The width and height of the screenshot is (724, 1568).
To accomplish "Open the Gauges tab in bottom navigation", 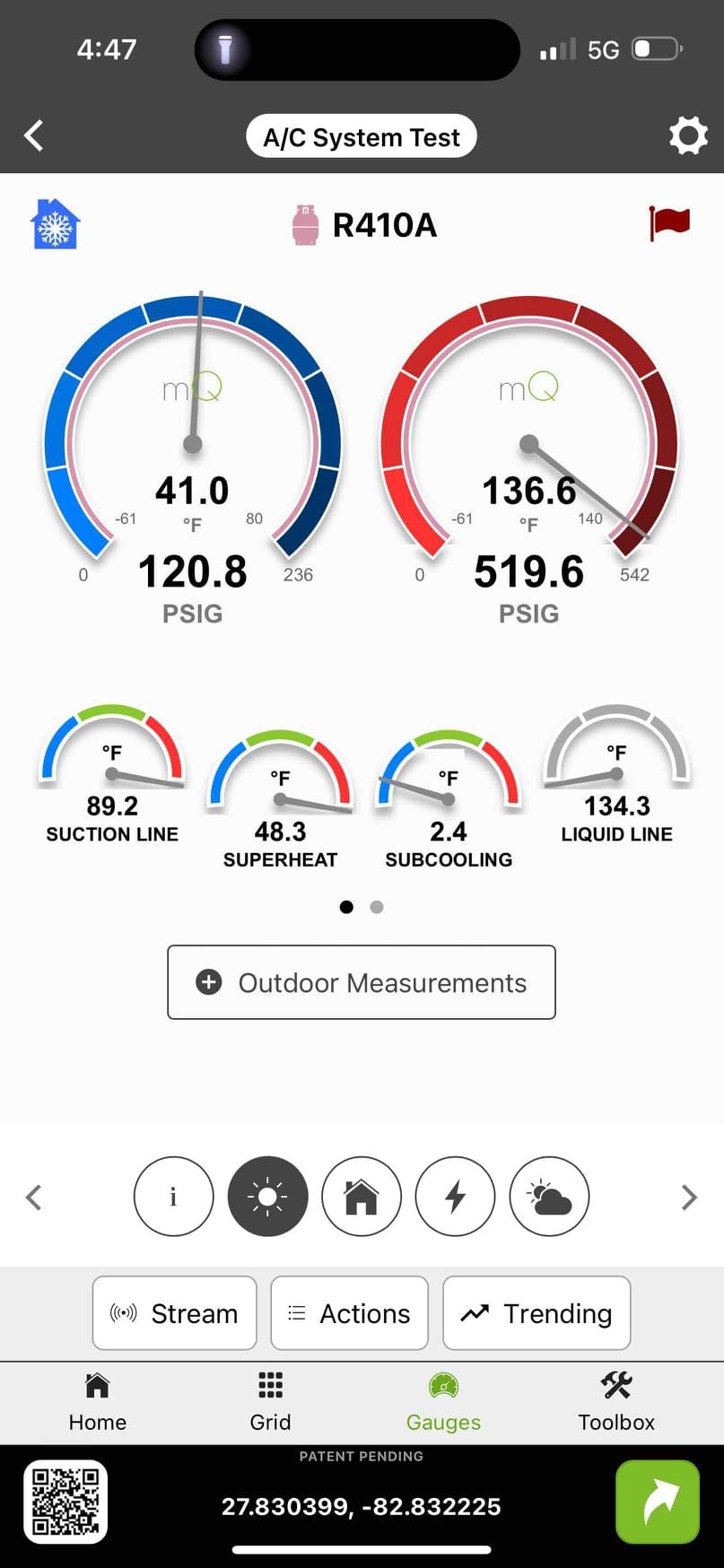I will (x=443, y=1399).
